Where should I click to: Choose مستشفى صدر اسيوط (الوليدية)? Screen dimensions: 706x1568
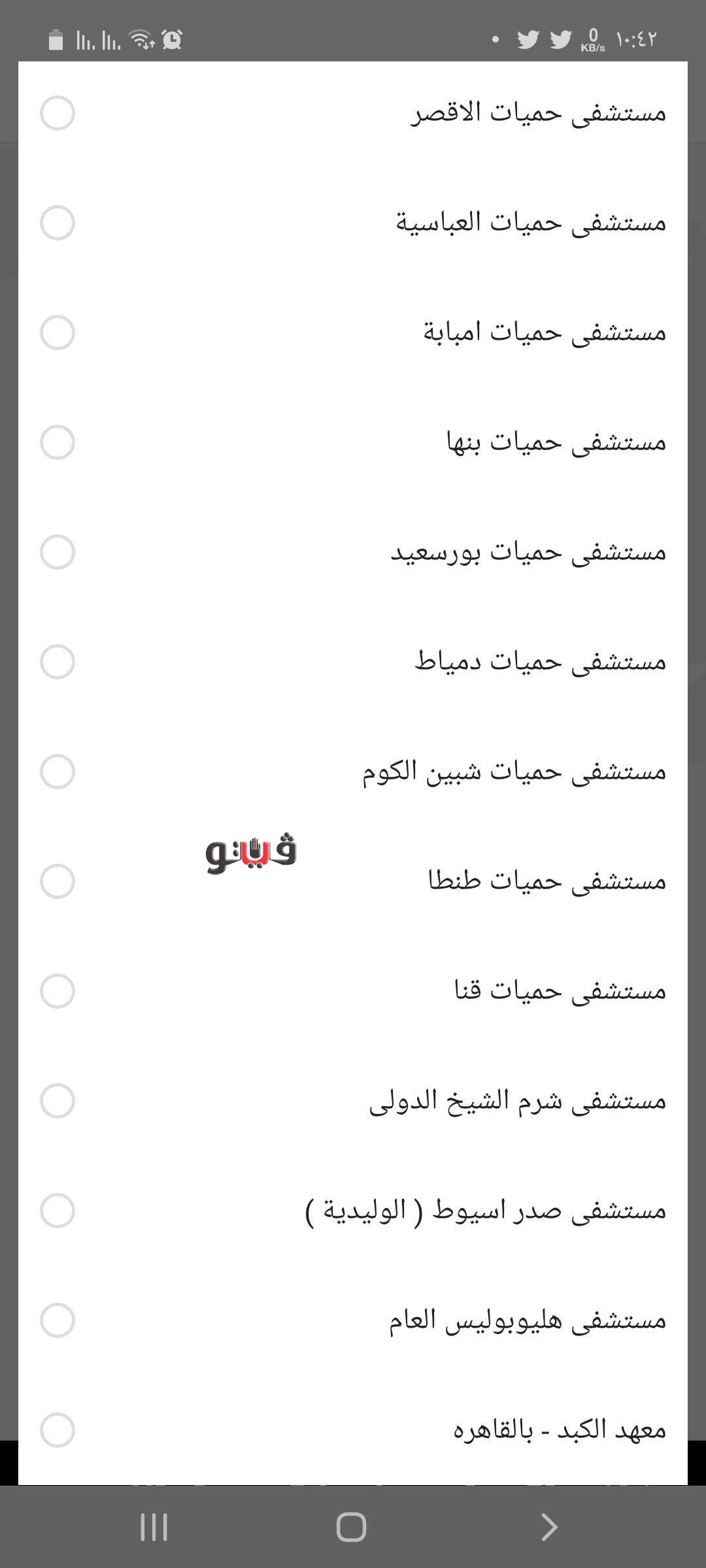point(58,1211)
